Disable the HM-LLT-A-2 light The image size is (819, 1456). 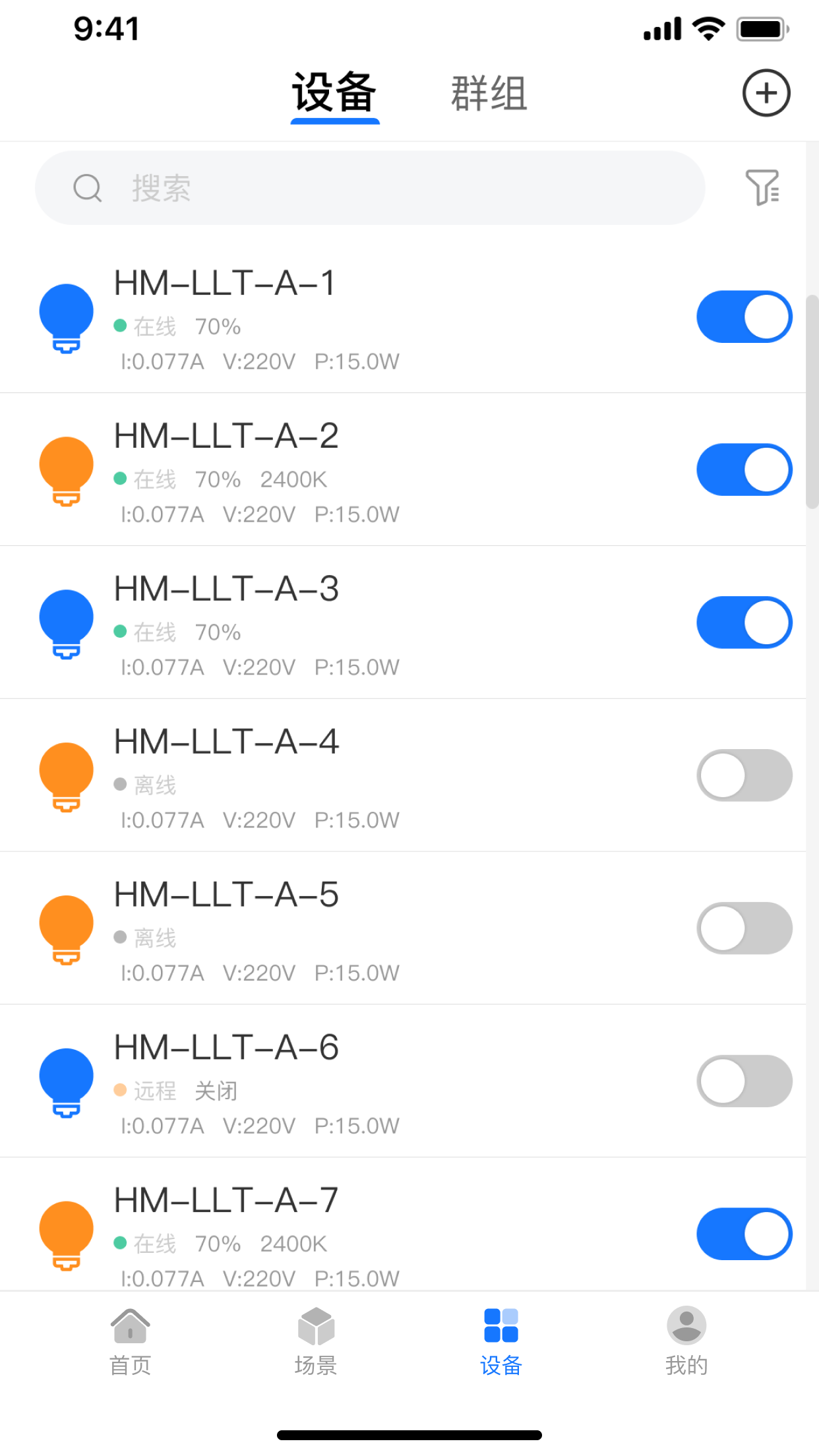[744, 470]
